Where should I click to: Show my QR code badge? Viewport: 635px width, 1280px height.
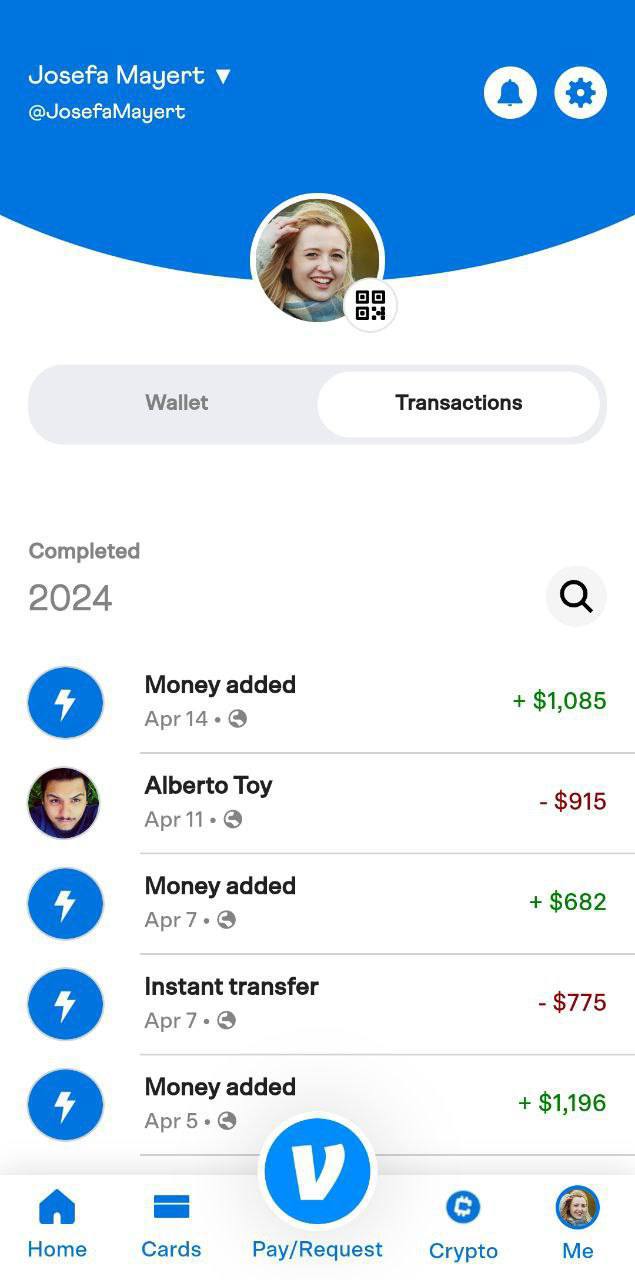tap(370, 305)
